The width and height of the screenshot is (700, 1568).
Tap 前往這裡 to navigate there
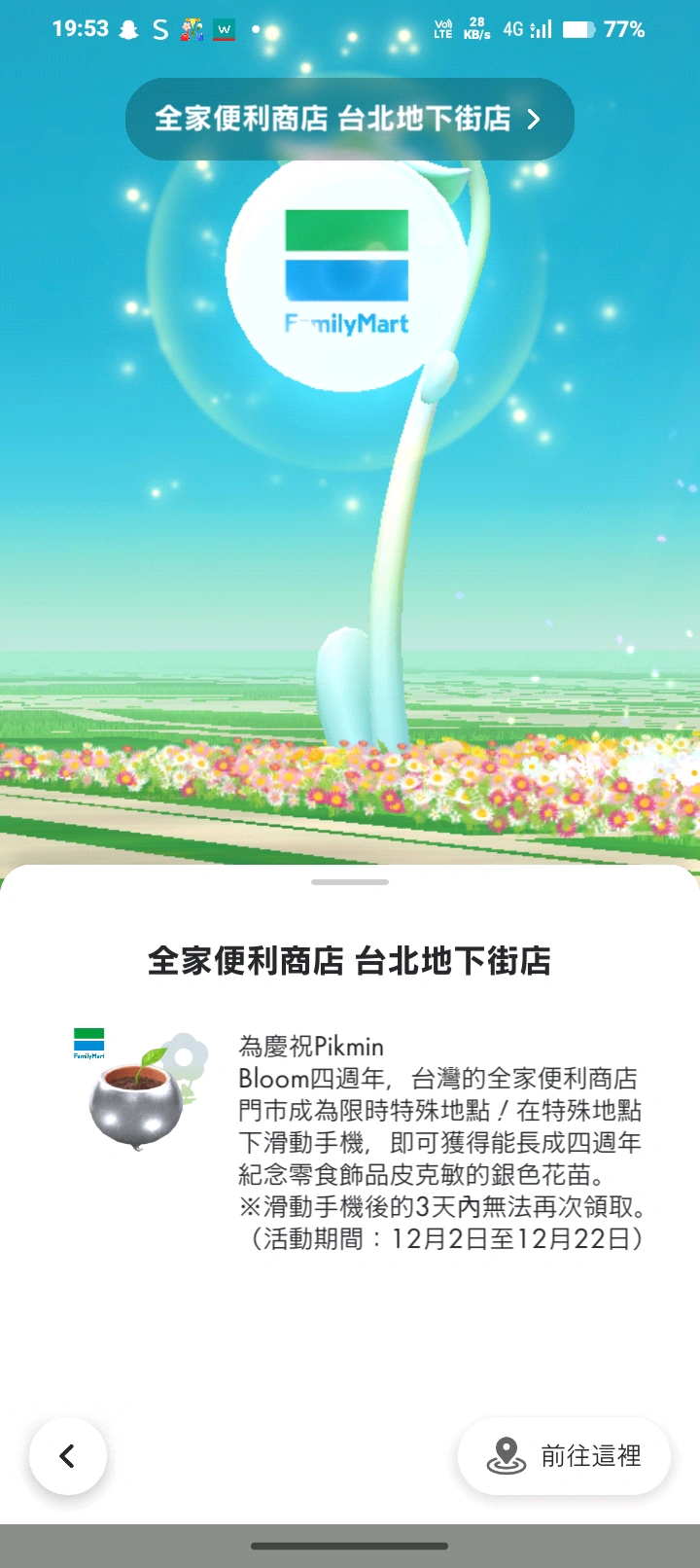coord(564,1456)
